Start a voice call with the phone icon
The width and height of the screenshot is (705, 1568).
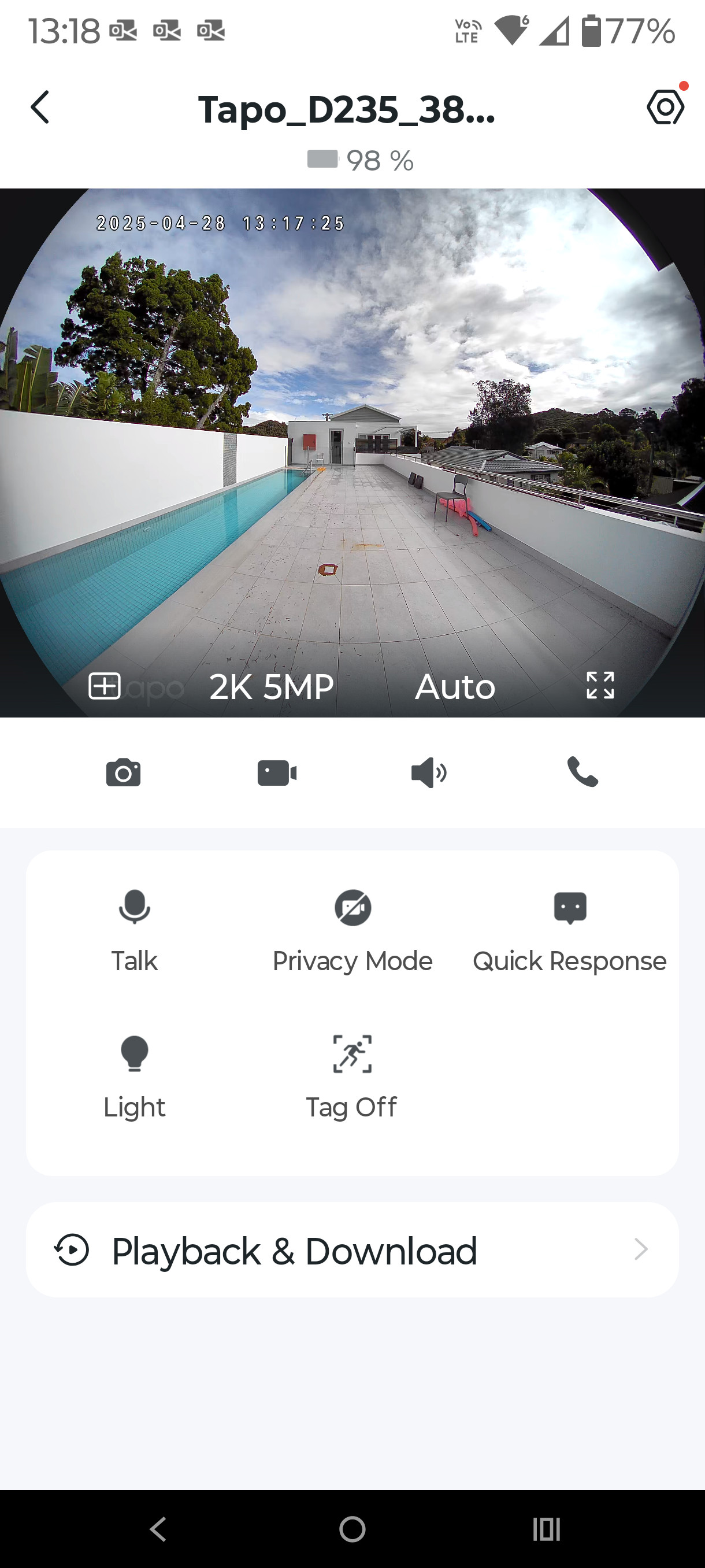click(x=582, y=772)
